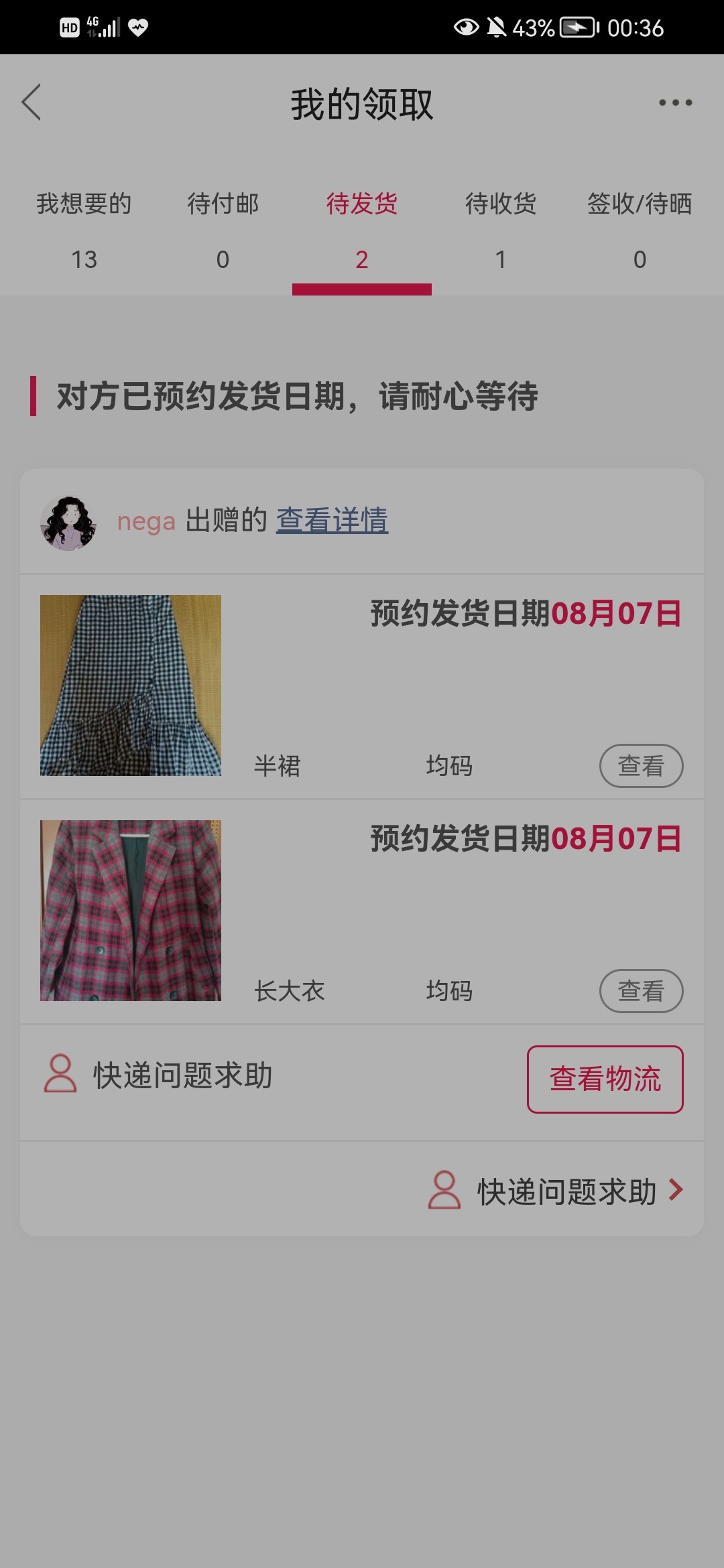724x1568 pixels.
Task: Open the 签收/待晒 tab
Action: click(639, 230)
